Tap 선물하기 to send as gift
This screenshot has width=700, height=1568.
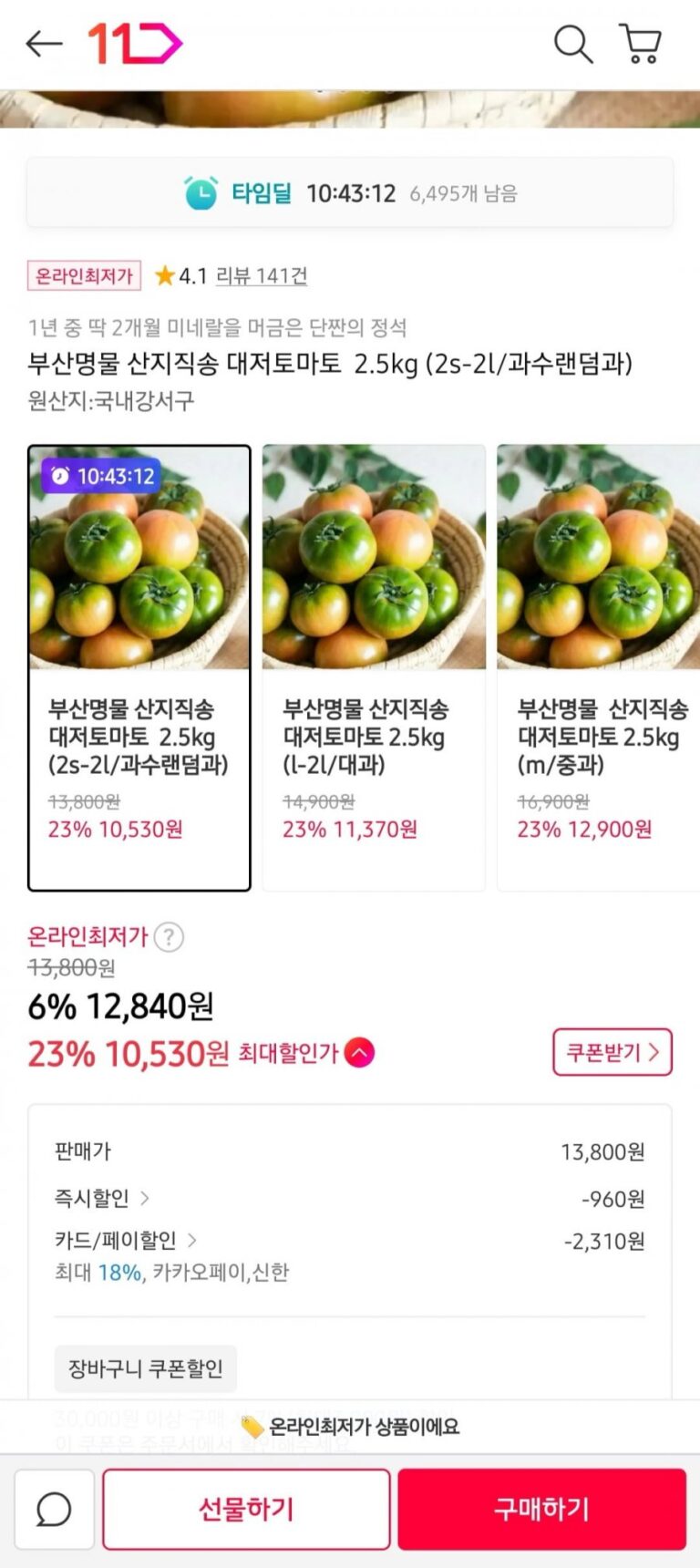(246, 1509)
